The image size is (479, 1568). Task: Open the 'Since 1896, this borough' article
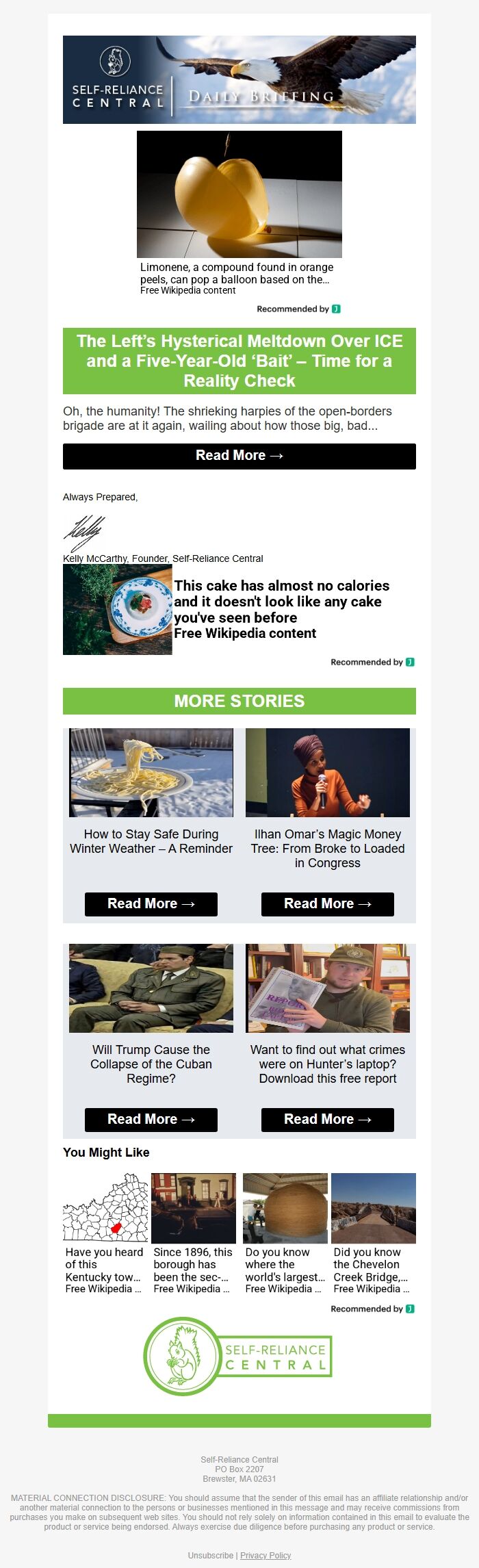click(x=193, y=1264)
